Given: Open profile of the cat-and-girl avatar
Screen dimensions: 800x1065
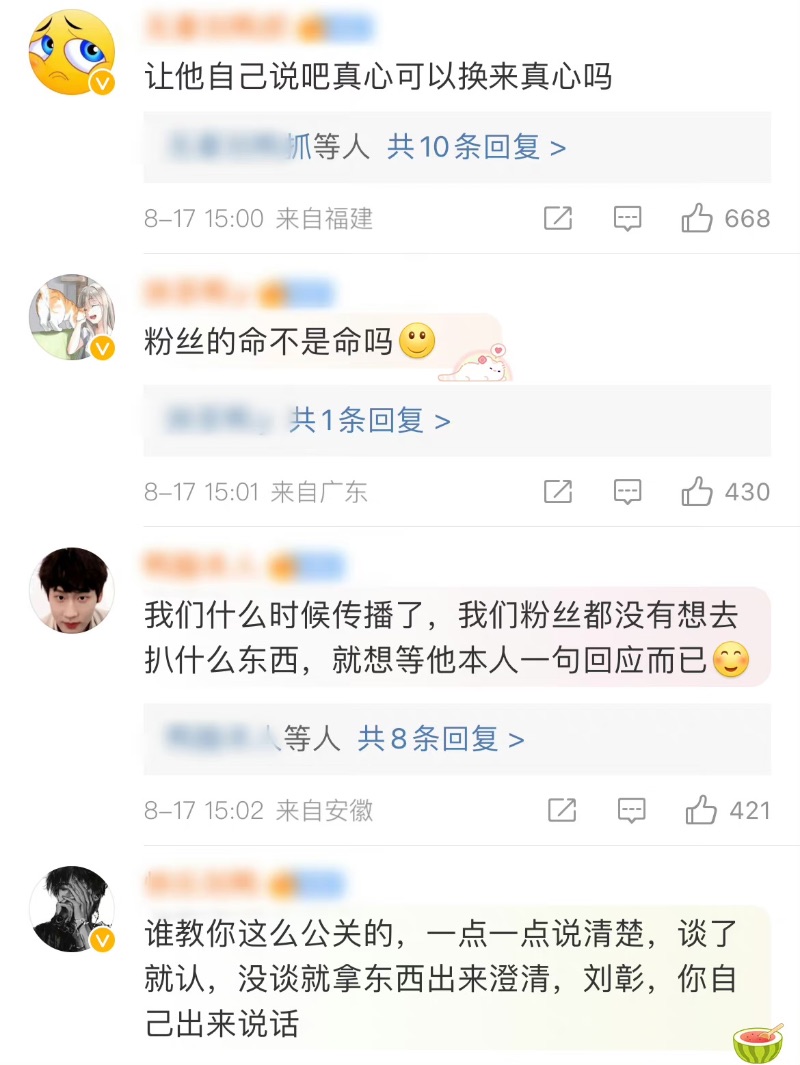Looking at the screenshot, I should click(71, 317).
